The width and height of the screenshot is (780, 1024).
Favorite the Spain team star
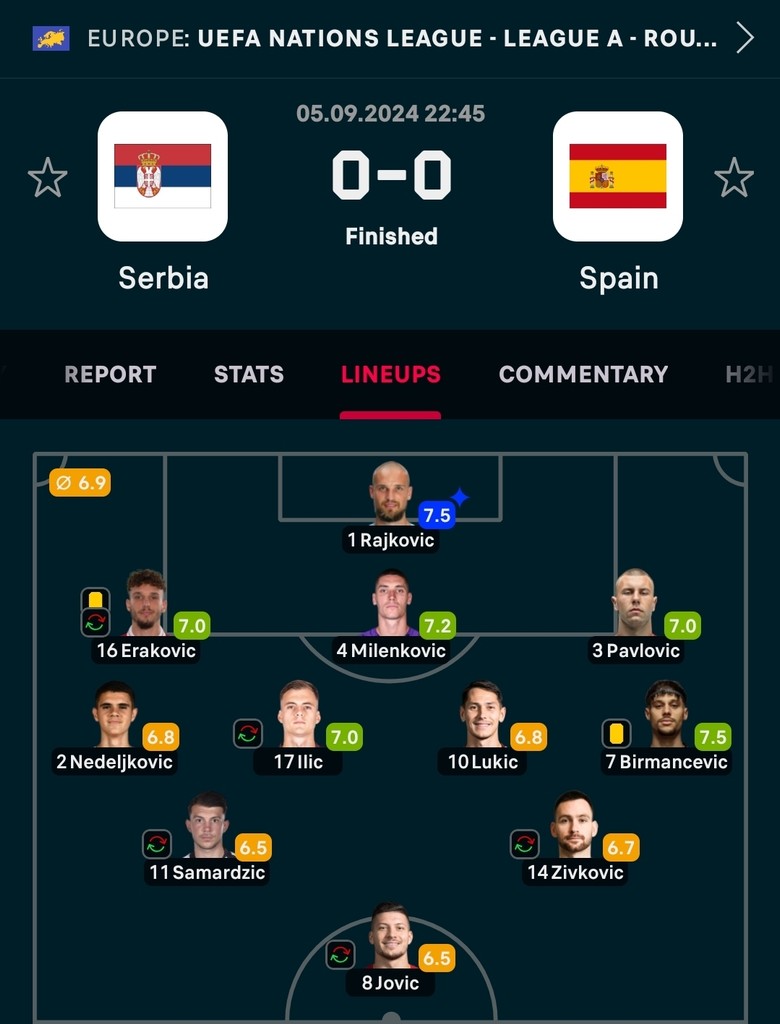click(733, 178)
